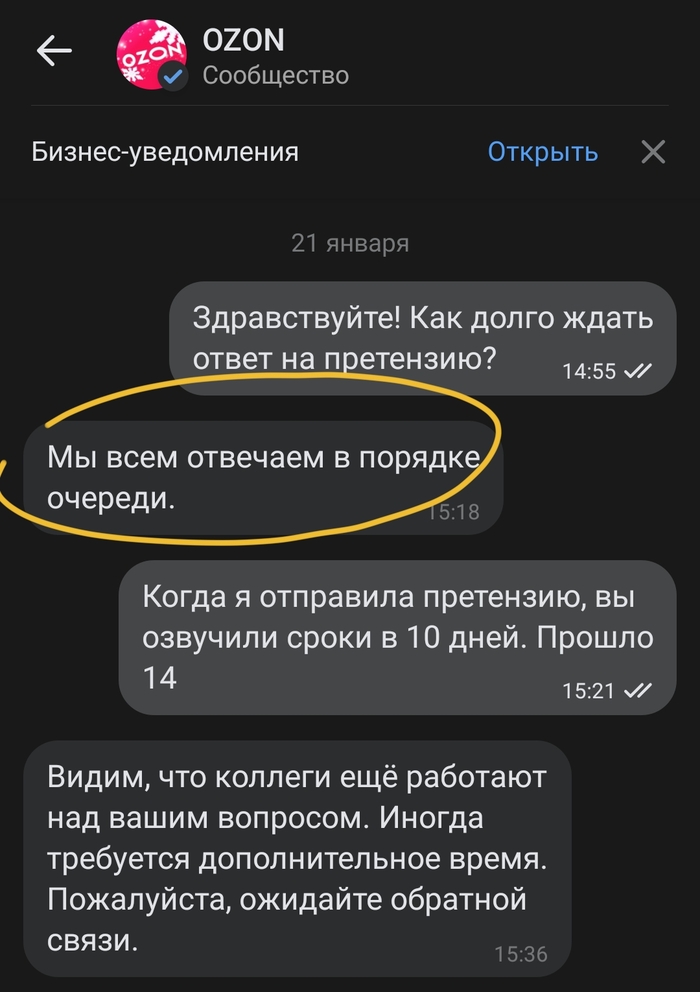This screenshot has width=700, height=992.
Task: Go back from the OZON chat
Action: pos(54,53)
